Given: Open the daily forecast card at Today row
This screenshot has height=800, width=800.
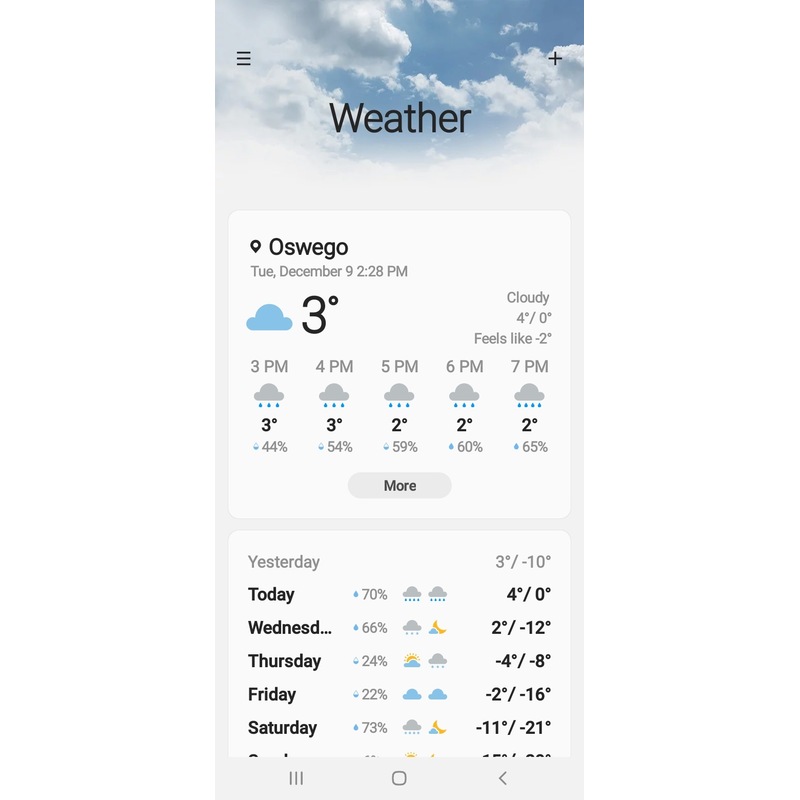Looking at the screenshot, I should pyautogui.click(x=399, y=594).
